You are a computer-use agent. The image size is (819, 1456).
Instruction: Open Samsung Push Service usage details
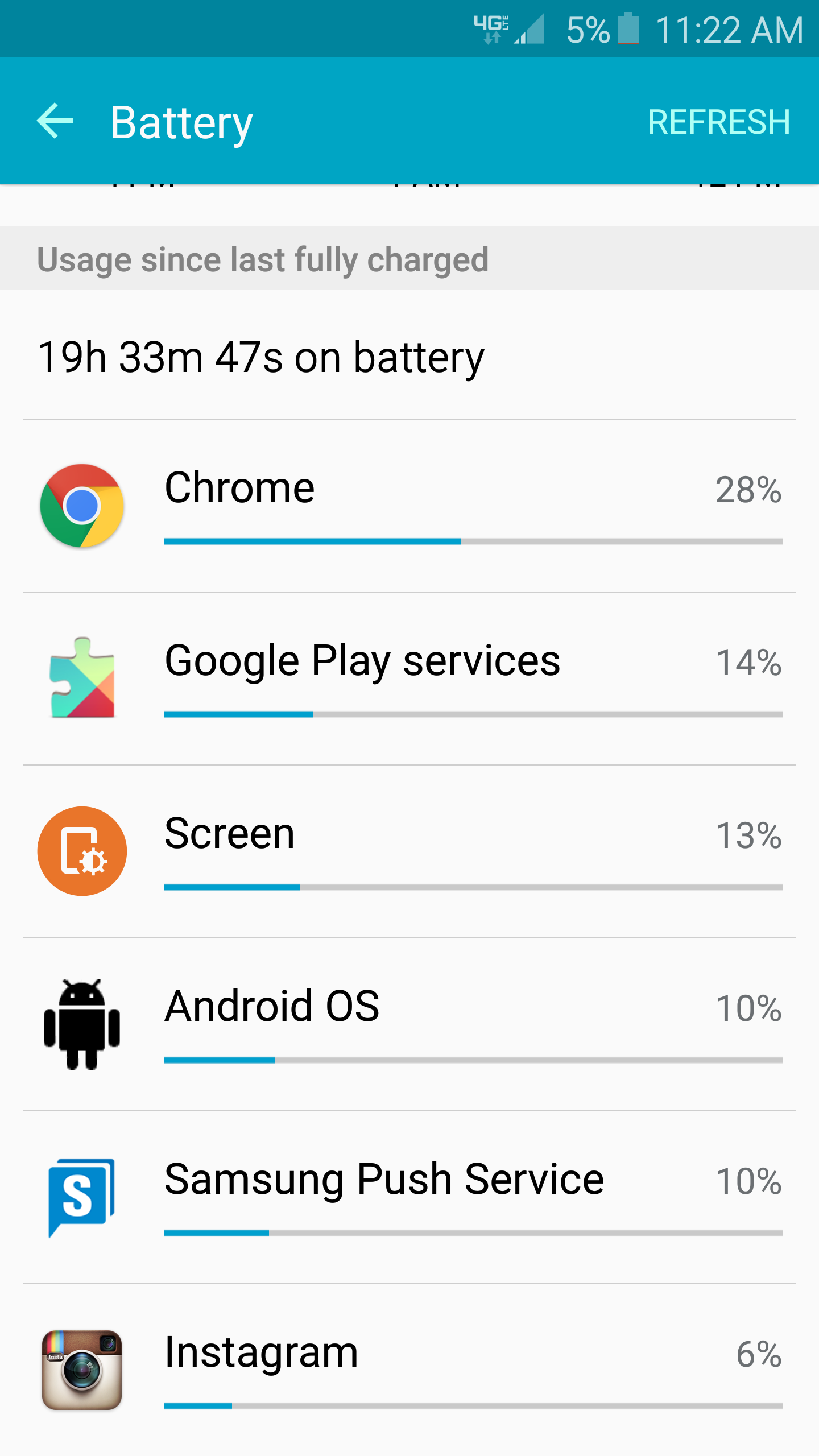[409, 1197]
